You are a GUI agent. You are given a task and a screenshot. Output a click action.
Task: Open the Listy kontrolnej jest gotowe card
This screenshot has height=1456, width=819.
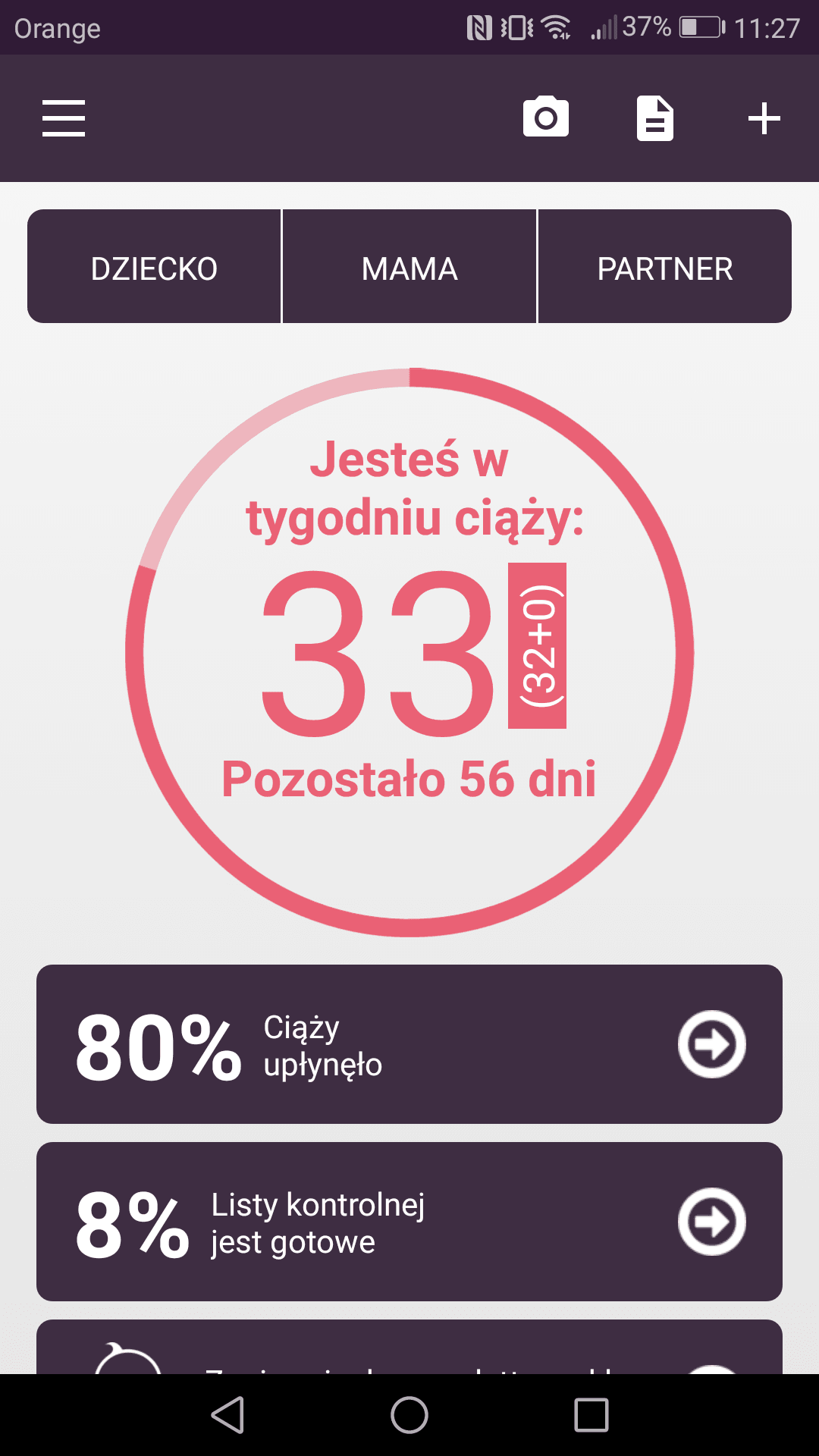(409, 1222)
